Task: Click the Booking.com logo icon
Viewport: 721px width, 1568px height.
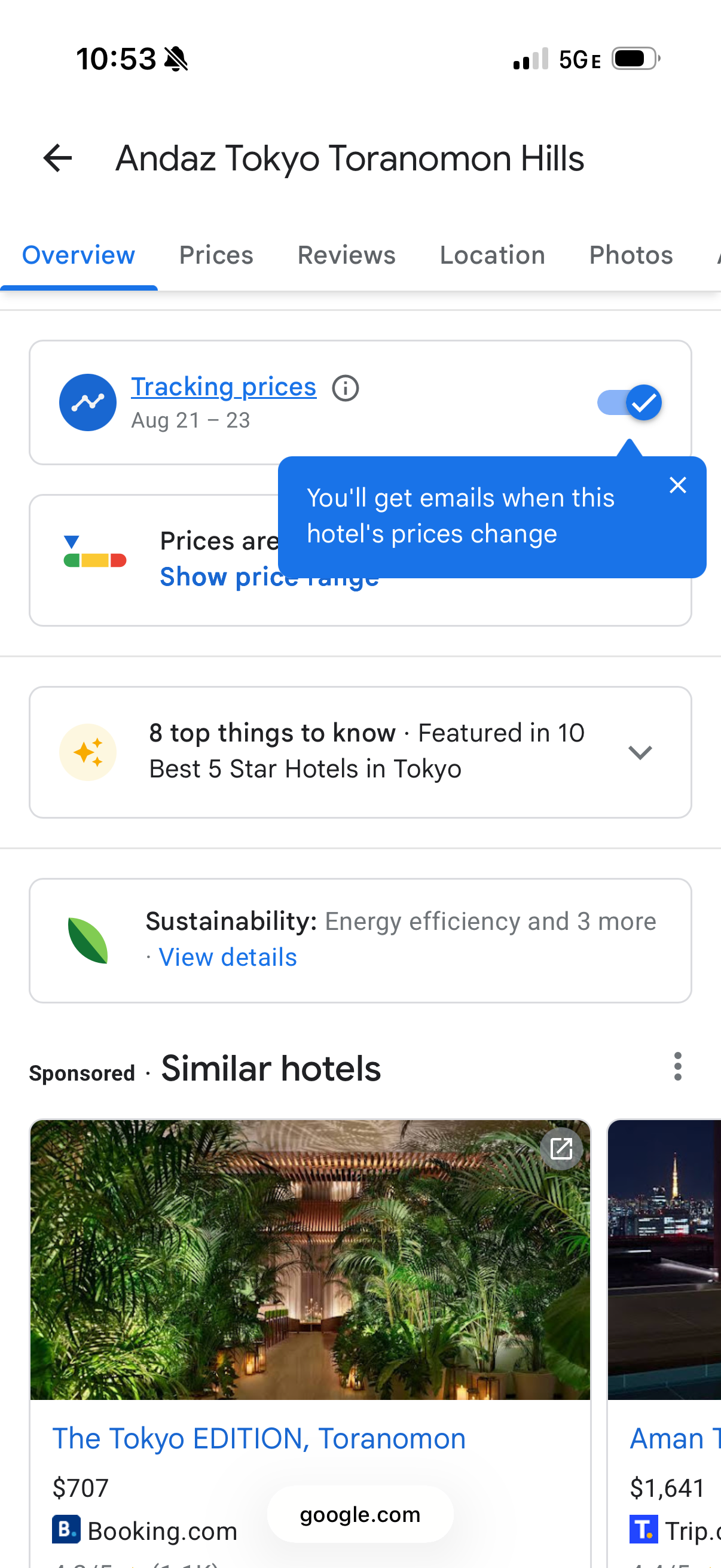Action: click(x=67, y=1530)
